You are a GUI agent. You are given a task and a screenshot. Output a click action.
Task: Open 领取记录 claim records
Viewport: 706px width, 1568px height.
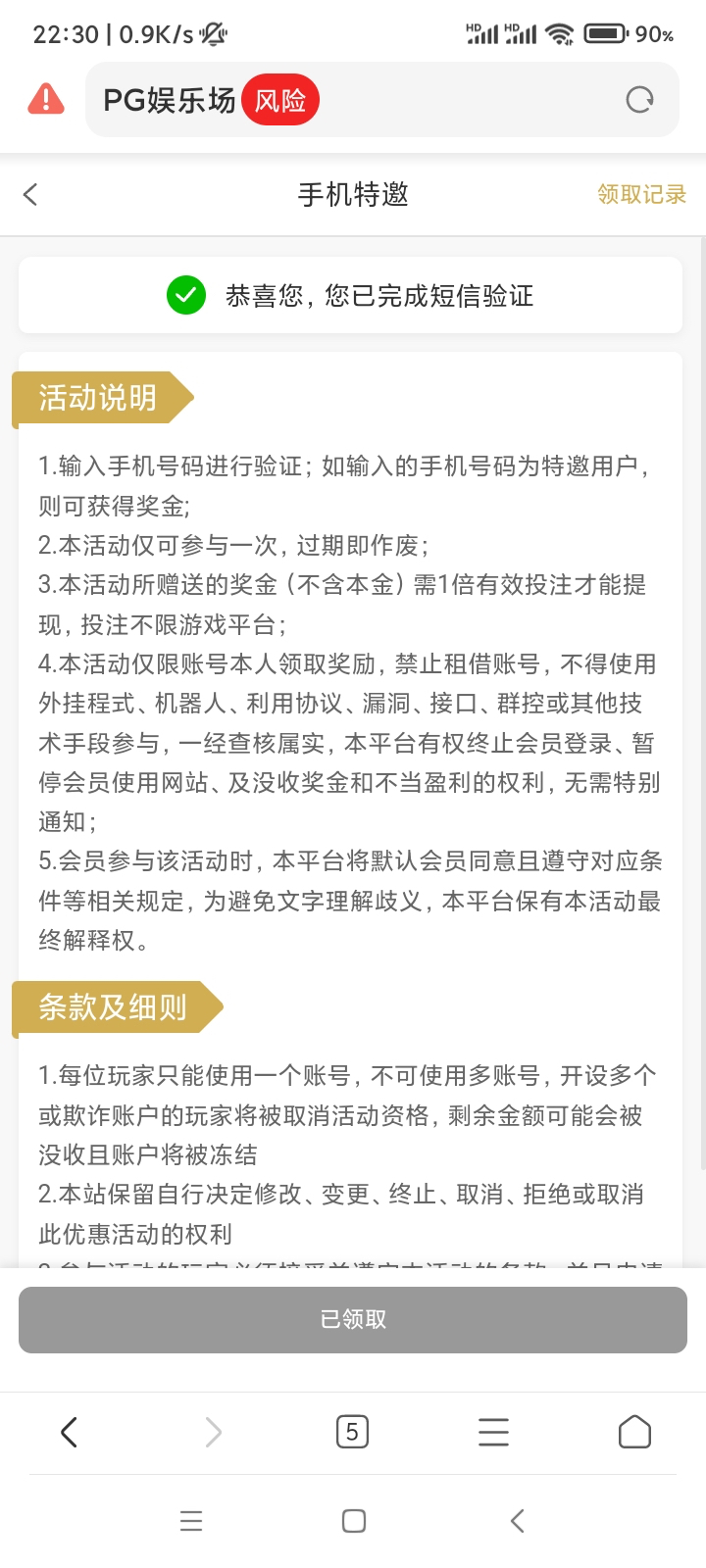641,194
